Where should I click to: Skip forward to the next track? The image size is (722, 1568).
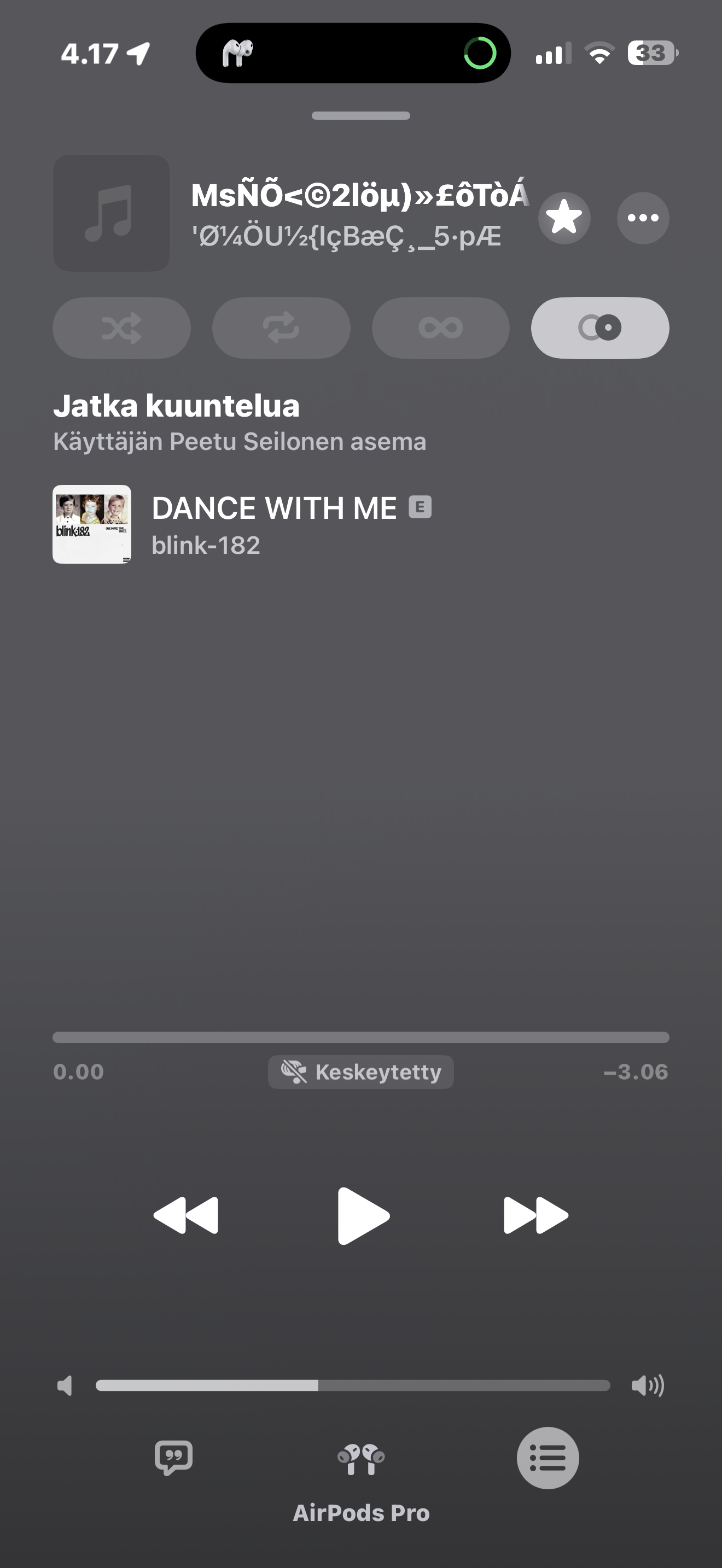coord(535,1215)
